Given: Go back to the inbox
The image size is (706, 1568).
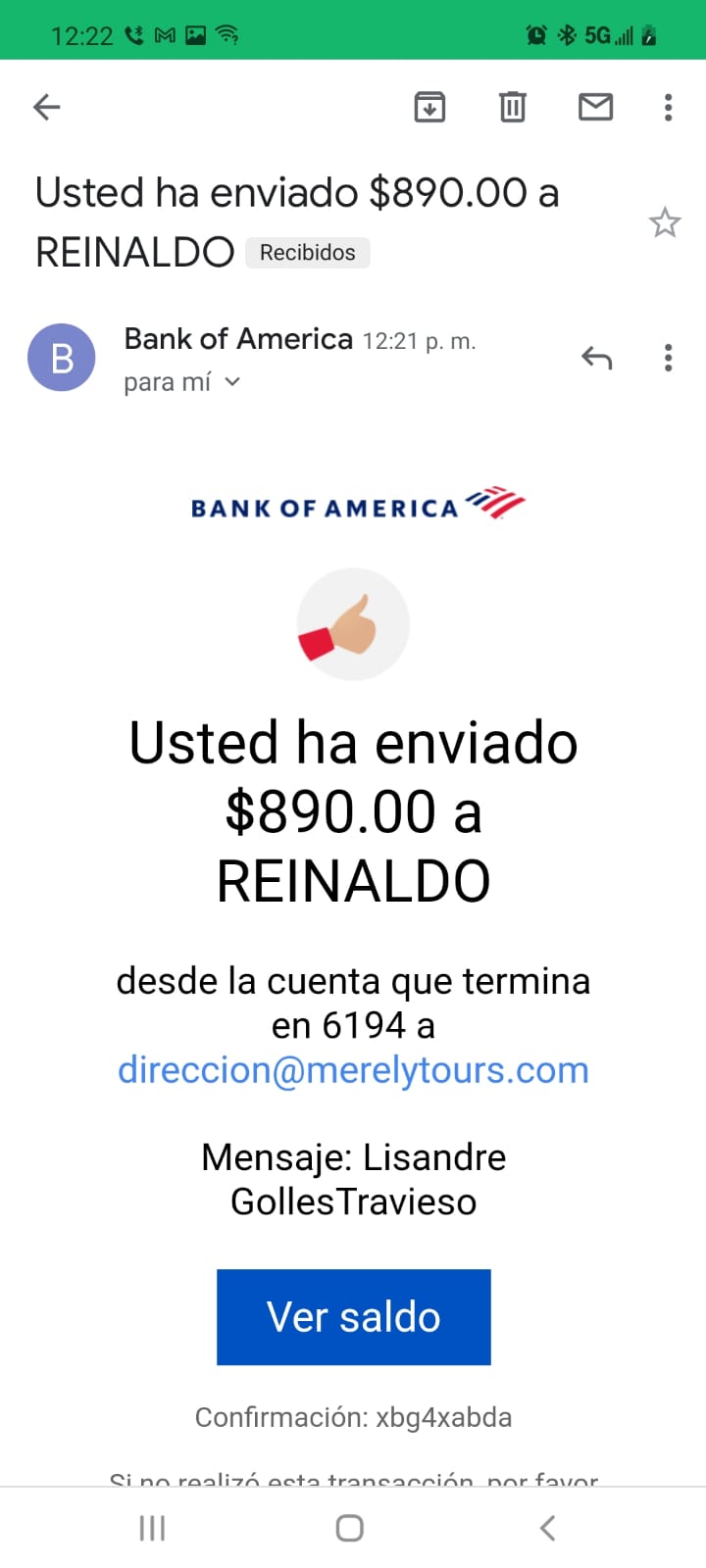Looking at the screenshot, I should tap(47, 106).
